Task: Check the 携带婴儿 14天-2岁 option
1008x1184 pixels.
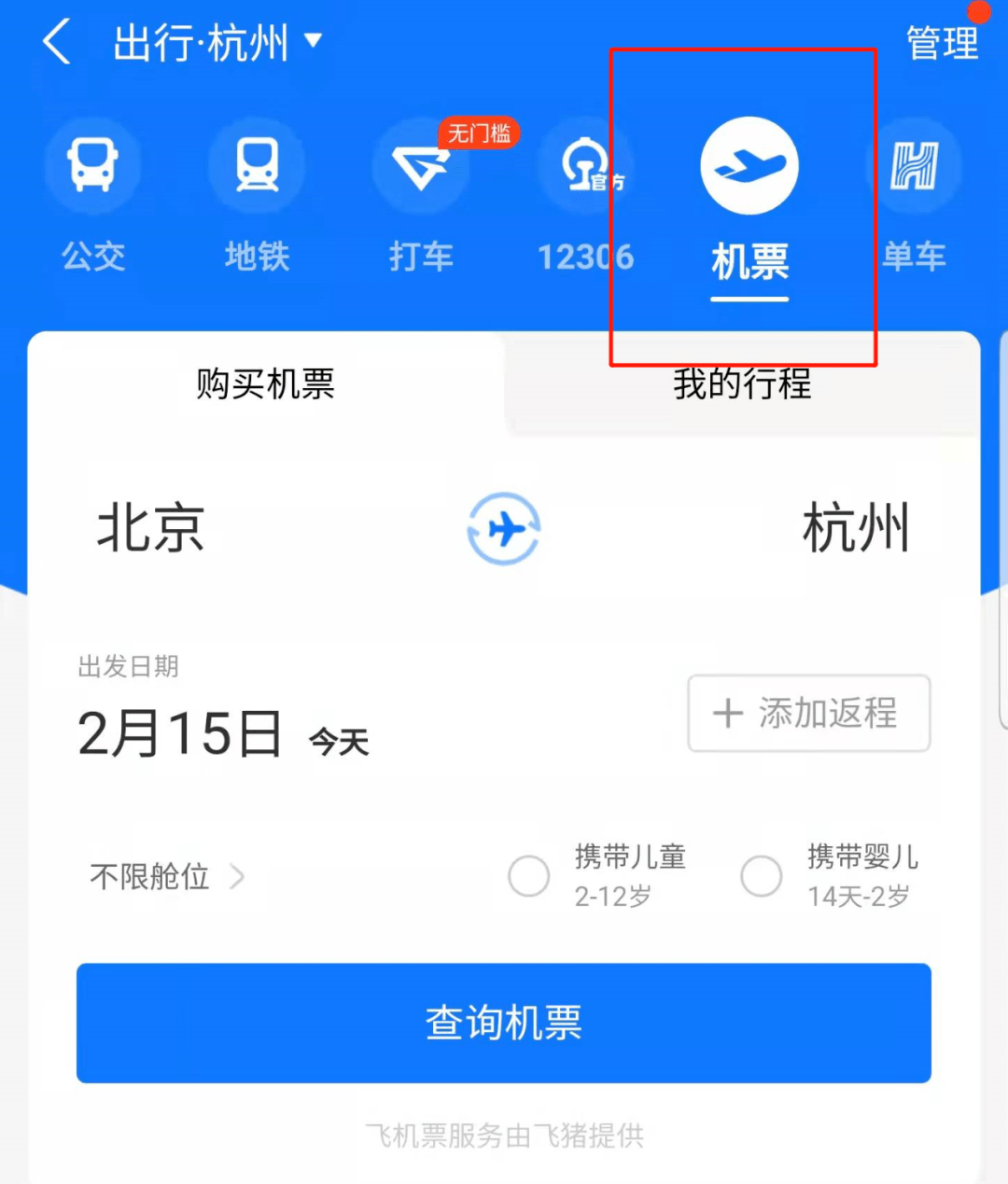Action: coord(762,876)
